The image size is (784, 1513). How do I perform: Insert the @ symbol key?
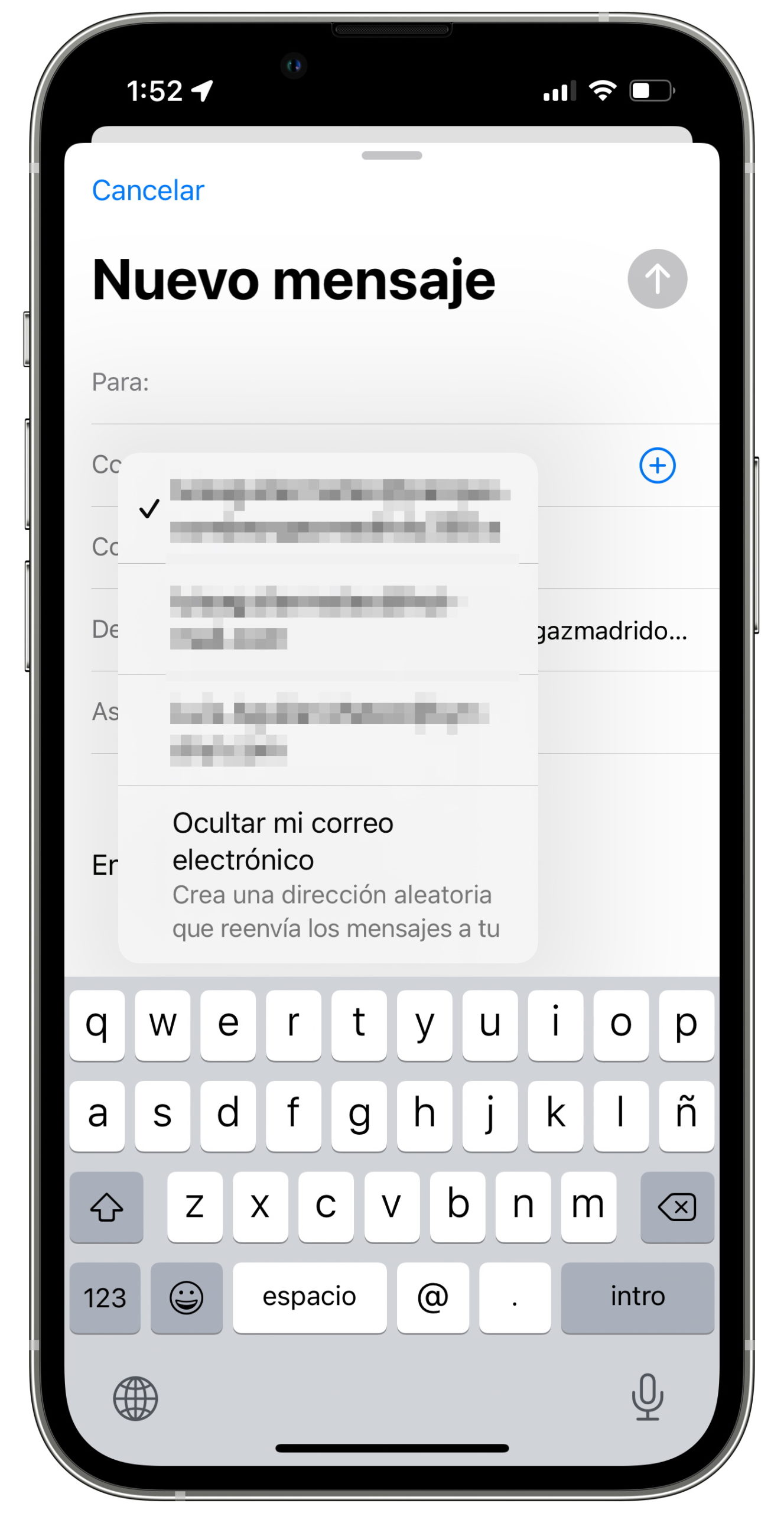pos(433,1297)
